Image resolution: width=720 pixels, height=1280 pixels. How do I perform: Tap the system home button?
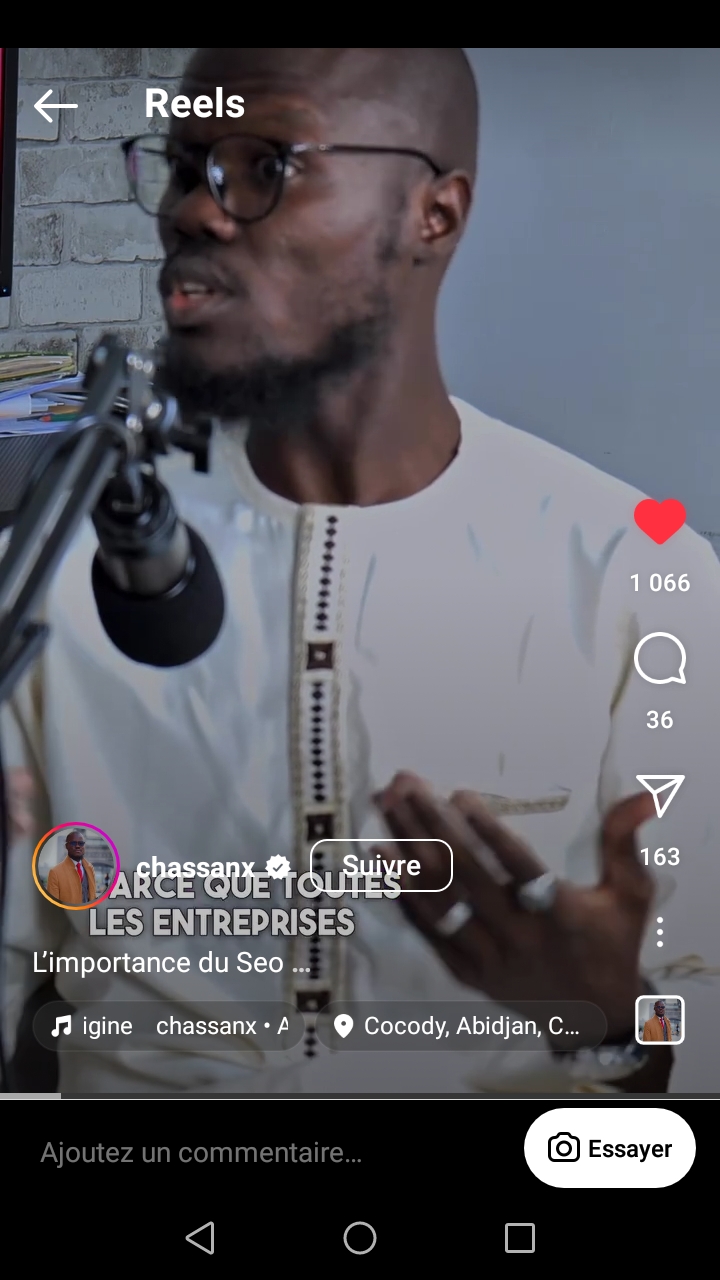pos(360,1238)
